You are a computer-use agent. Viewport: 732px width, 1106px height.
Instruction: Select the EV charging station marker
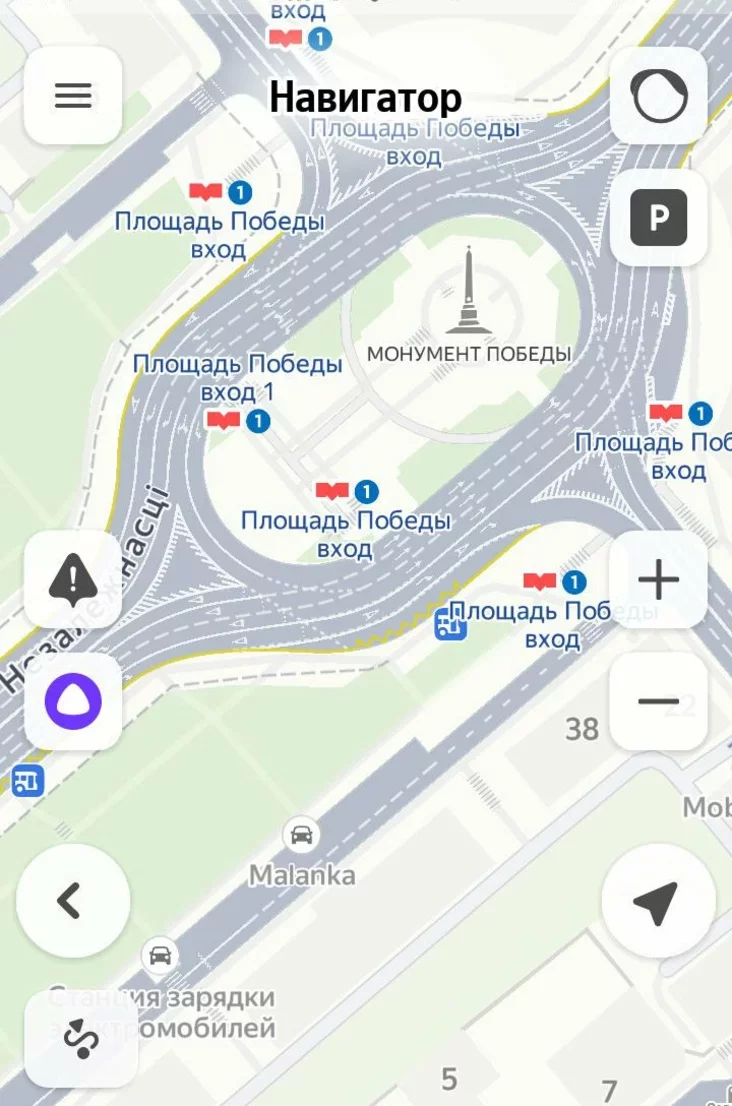tap(160, 956)
